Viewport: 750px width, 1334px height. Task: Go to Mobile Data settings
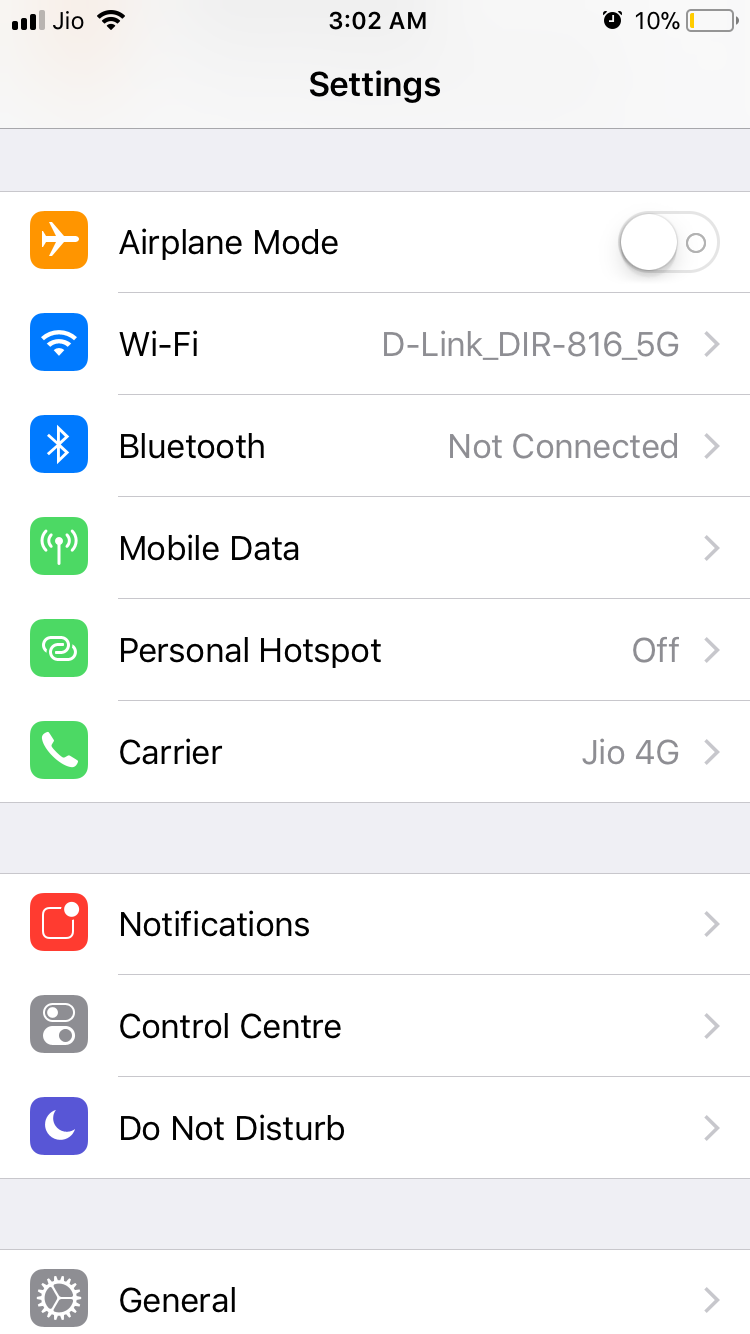click(375, 549)
